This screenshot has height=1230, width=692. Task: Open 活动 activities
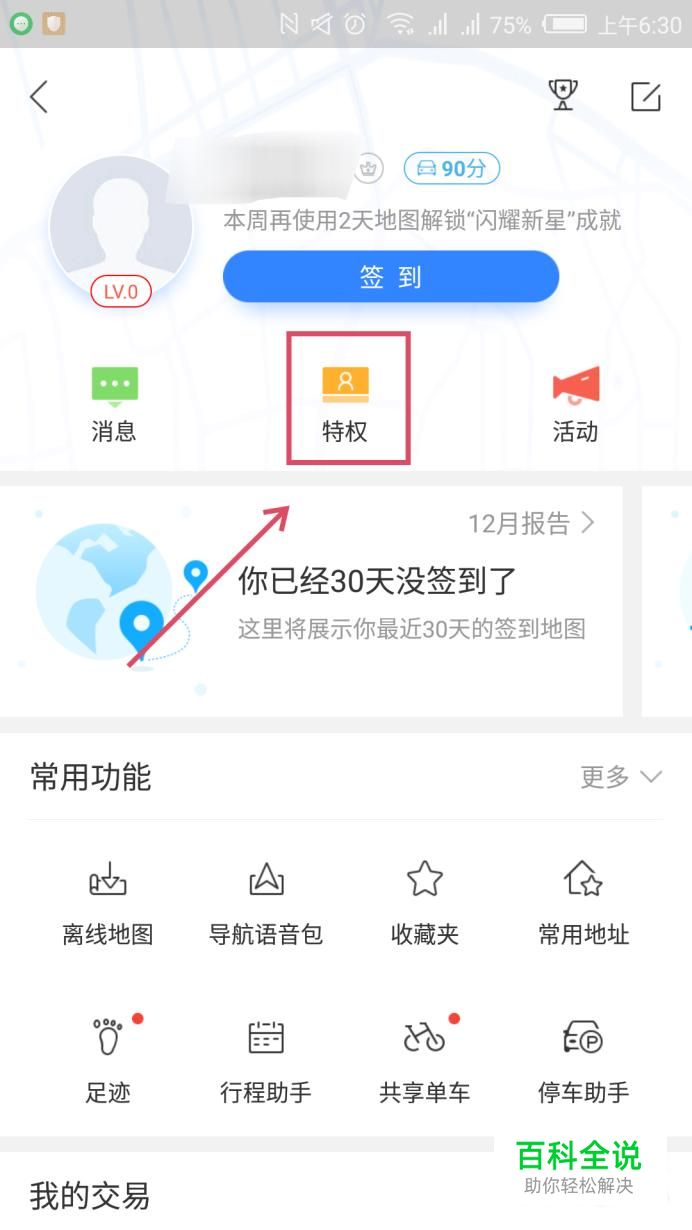pyautogui.click(x=575, y=403)
